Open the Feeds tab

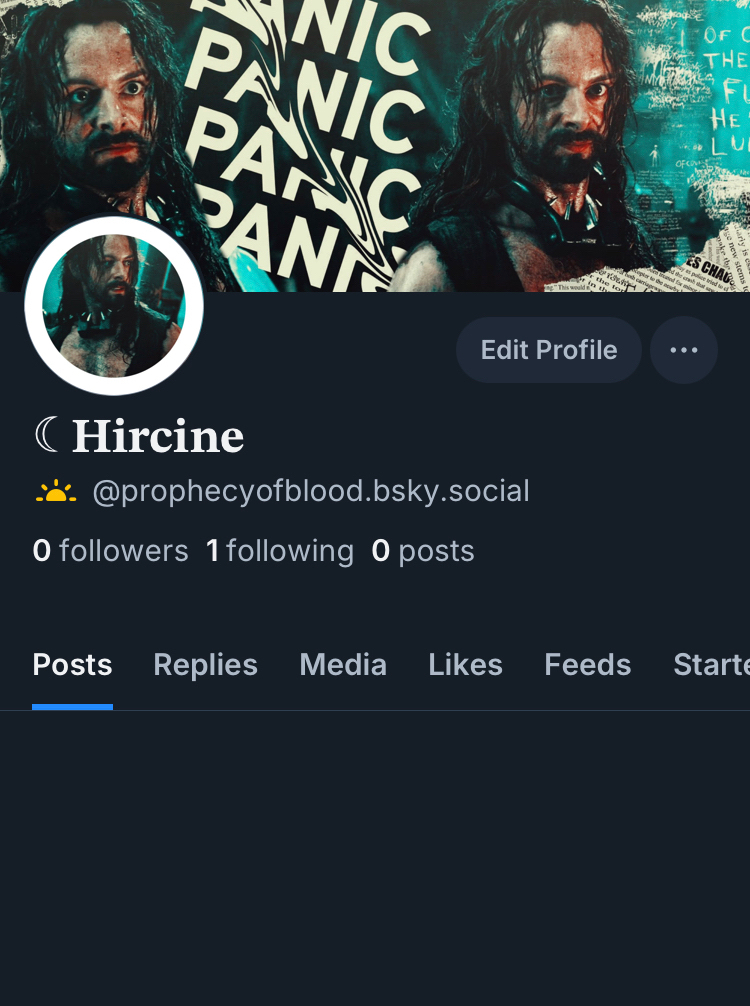(x=587, y=665)
